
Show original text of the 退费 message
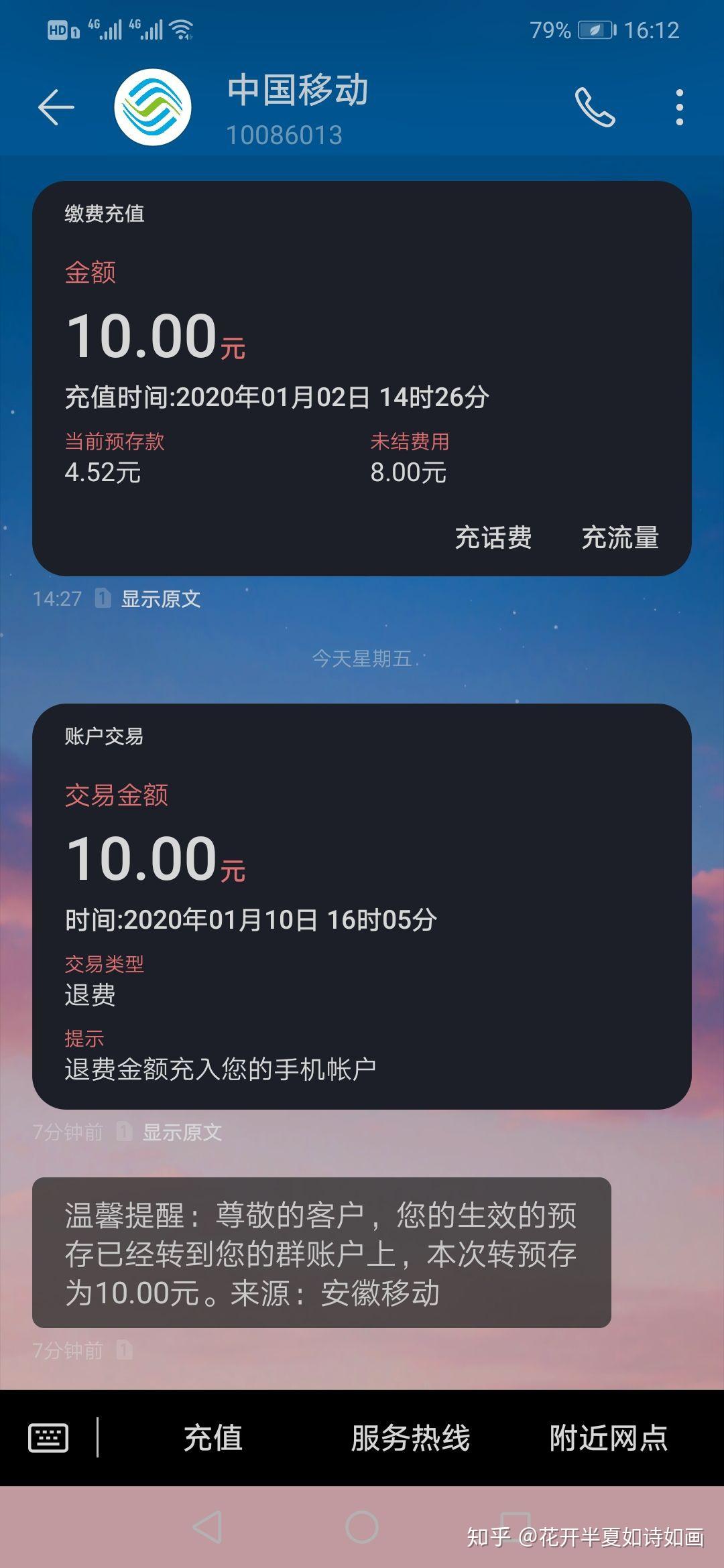click(182, 1131)
